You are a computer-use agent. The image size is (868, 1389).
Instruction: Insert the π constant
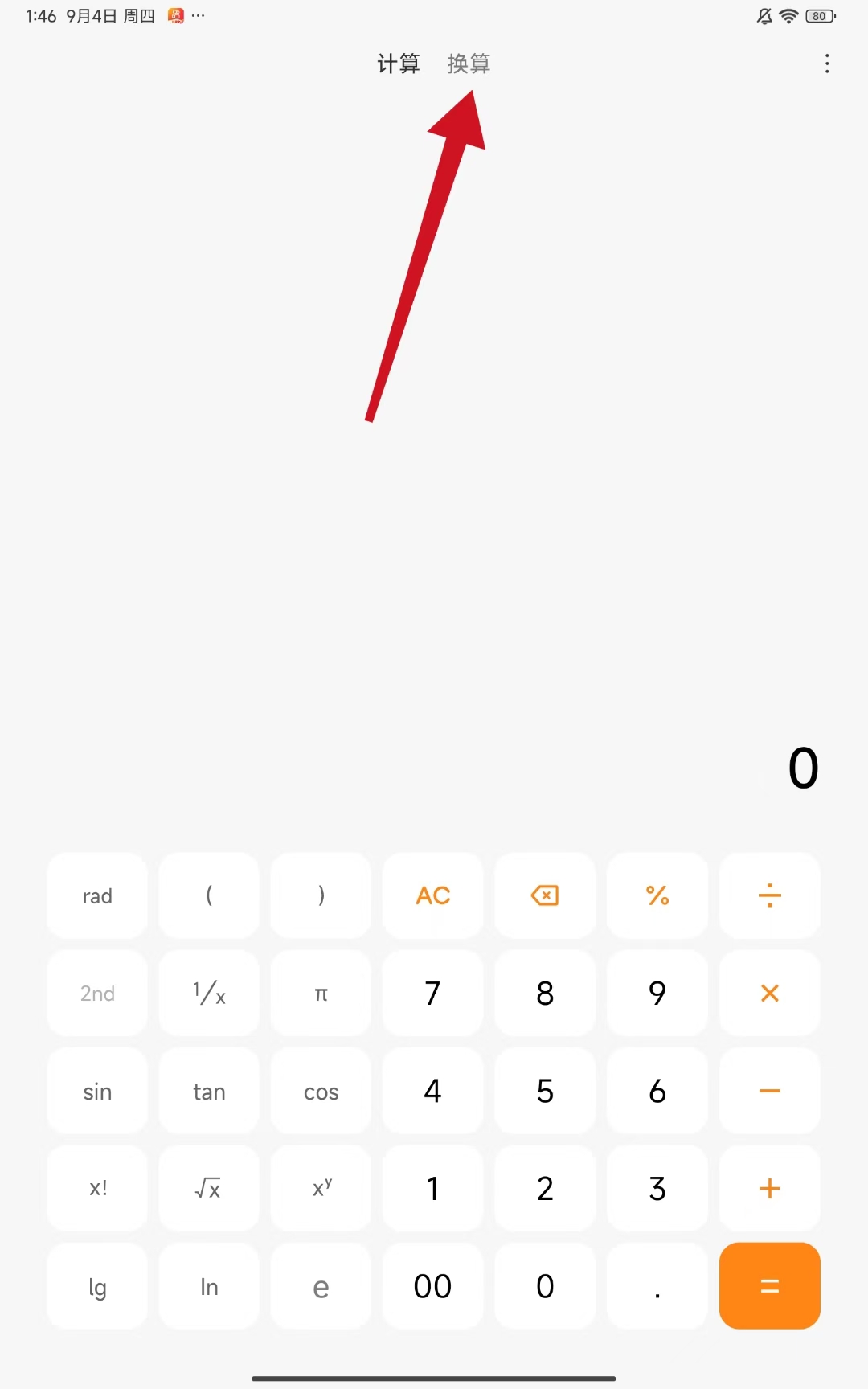(x=321, y=994)
